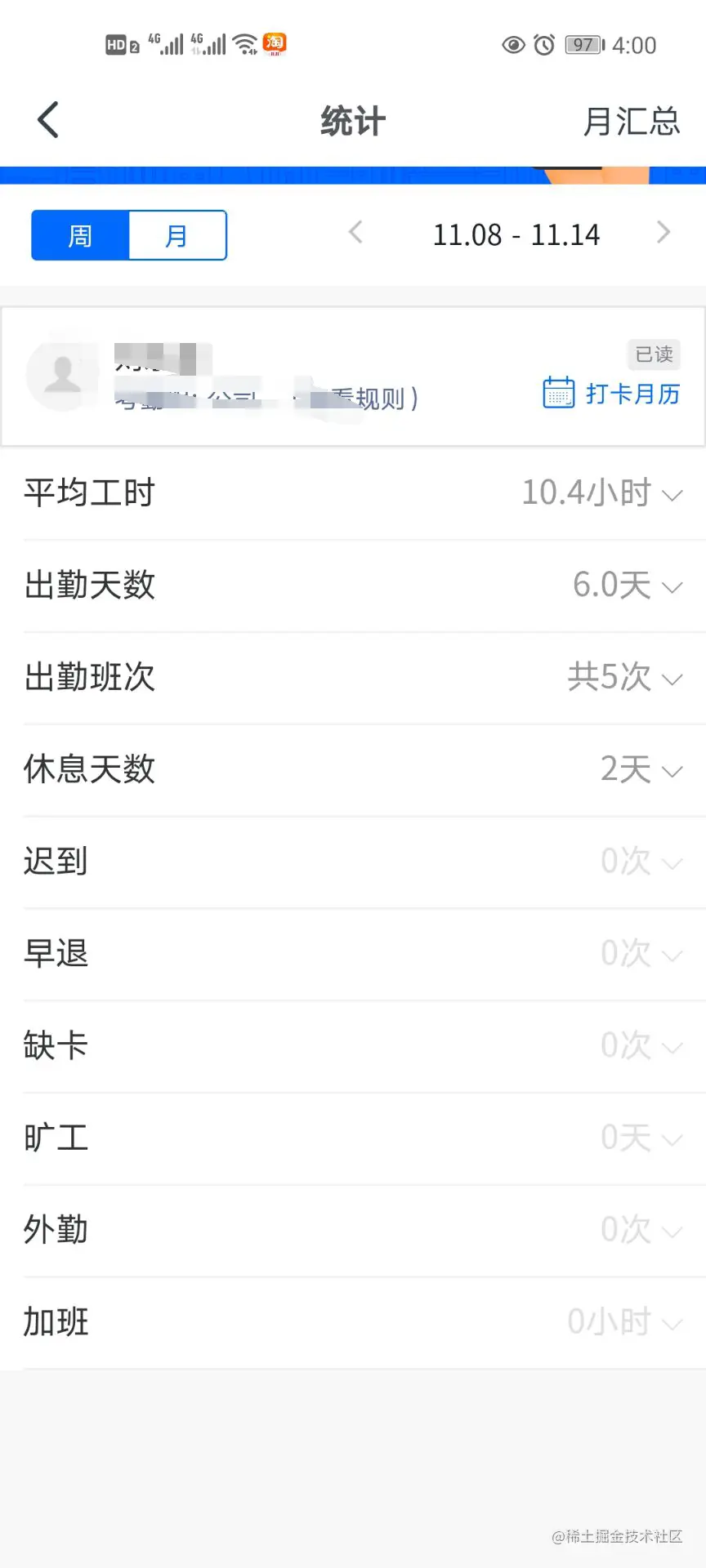Open 打卡月历 attendance calendar
Screen dimensions: 706x1568
611,394
